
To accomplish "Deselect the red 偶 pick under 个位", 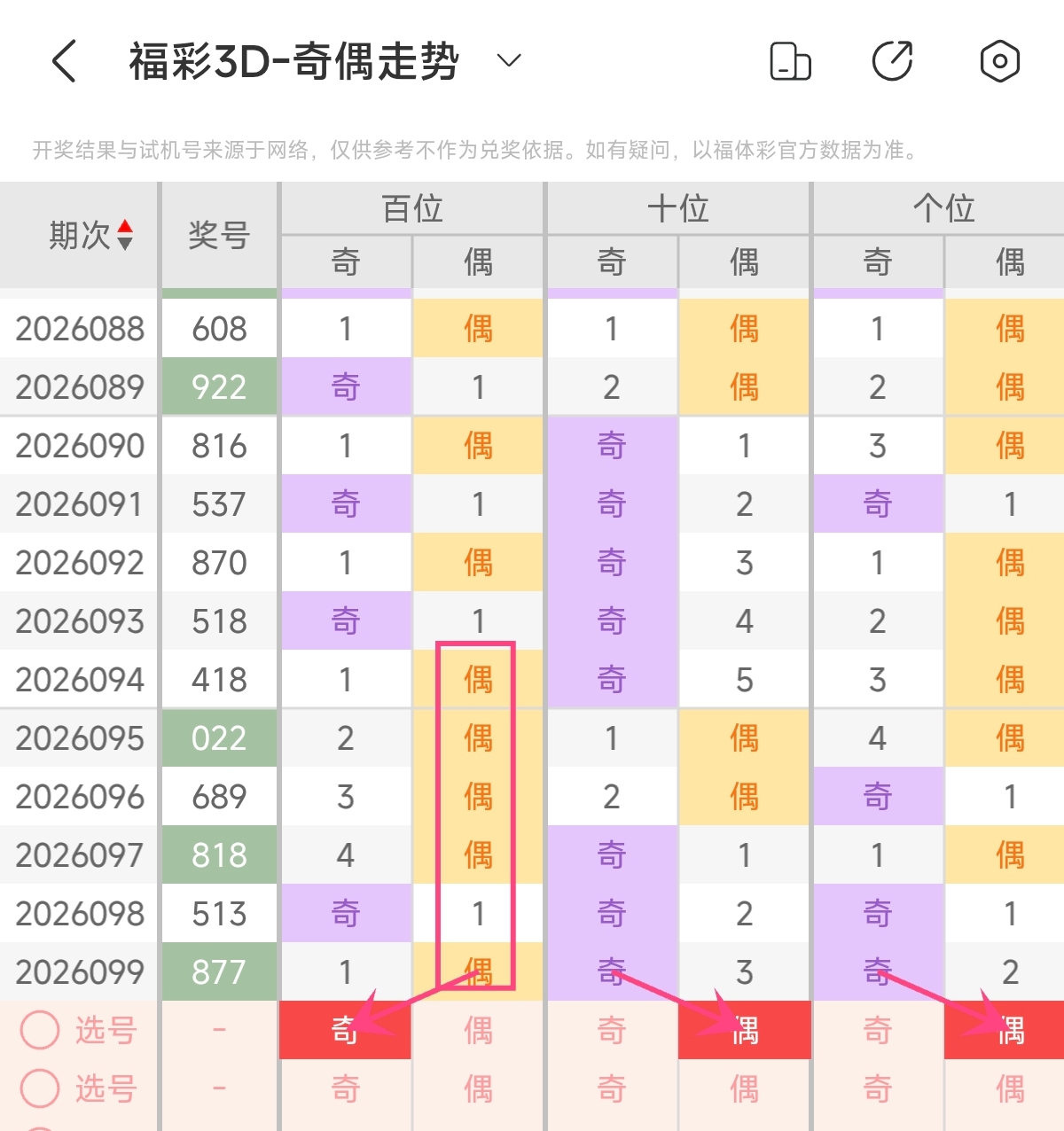I will point(1005,1030).
